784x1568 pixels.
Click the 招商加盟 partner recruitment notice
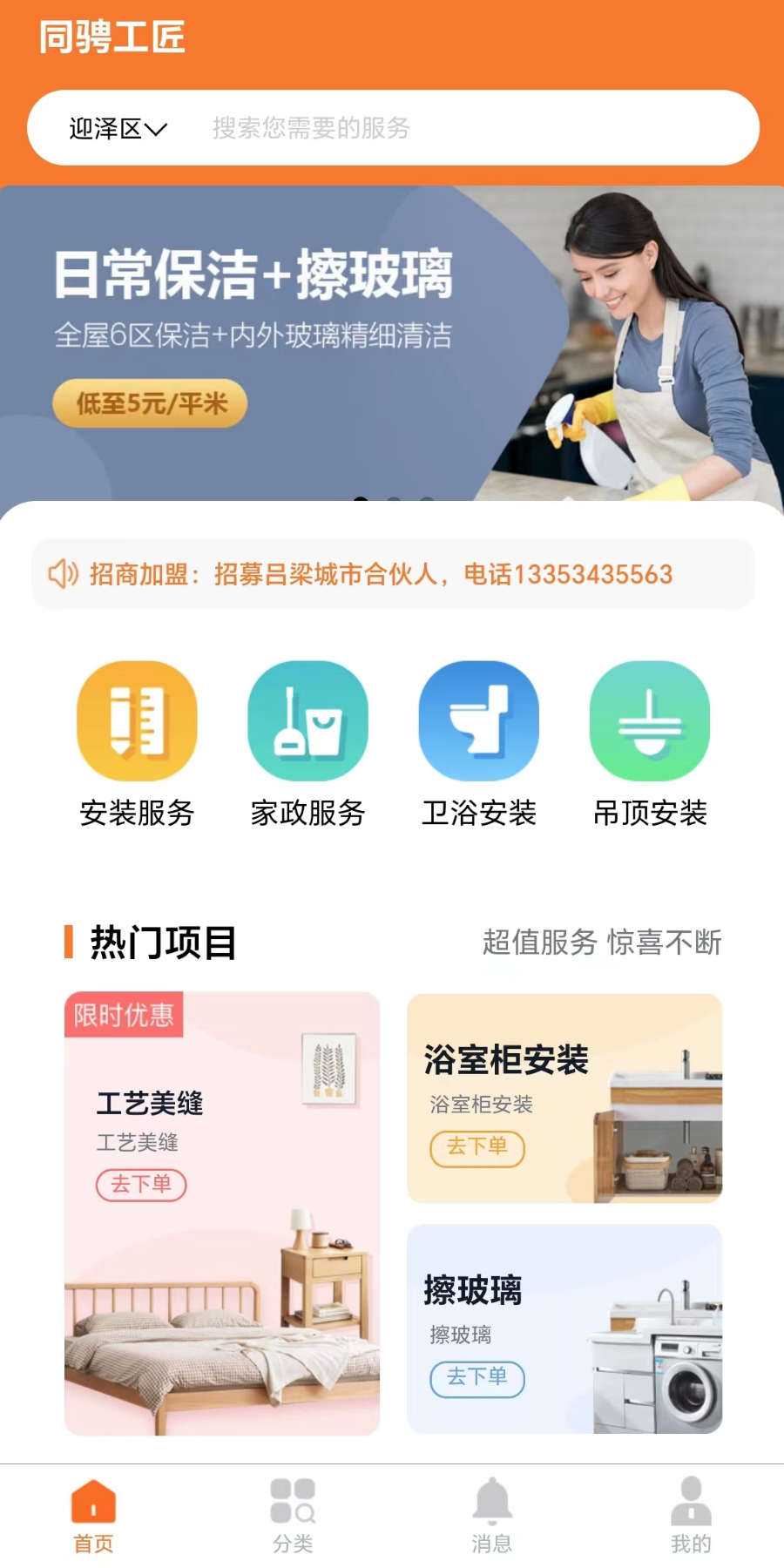click(392, 573)
